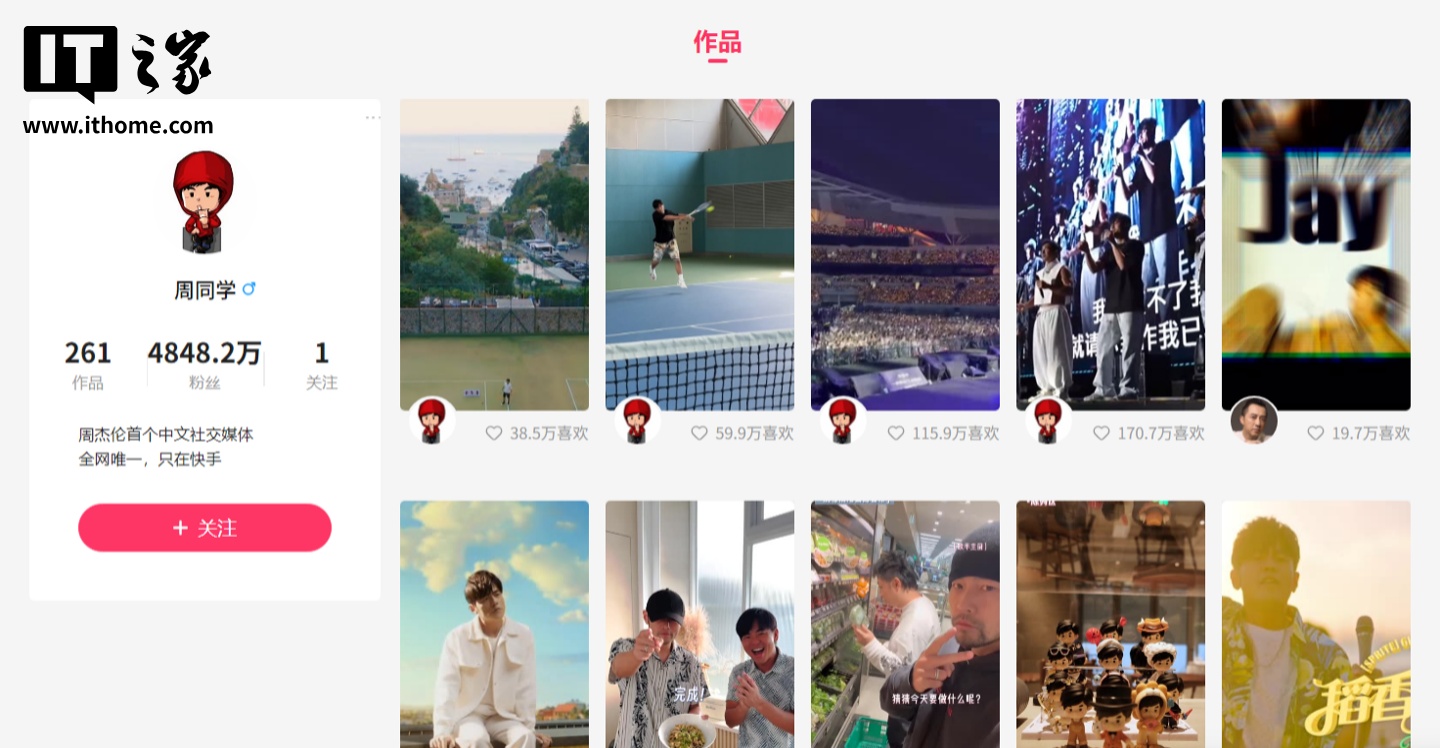
Task: Like the video showing 170.7万喜欢
Action: click(1101, 433)
